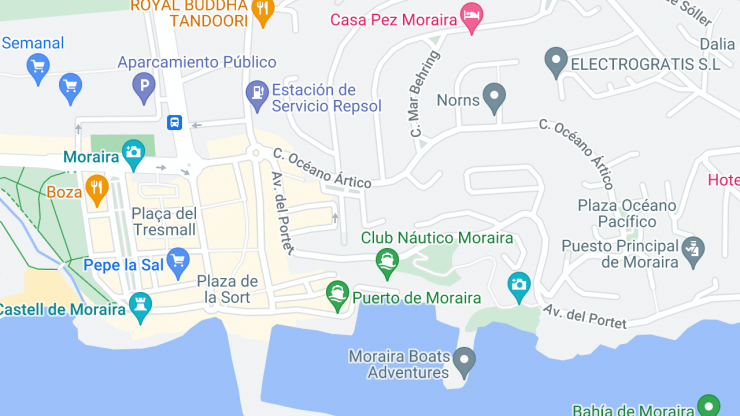Open the Royal Buddha Tandoori restaurant marker
The width and height of the screenshot is (740, 416).
click(263, 12)
